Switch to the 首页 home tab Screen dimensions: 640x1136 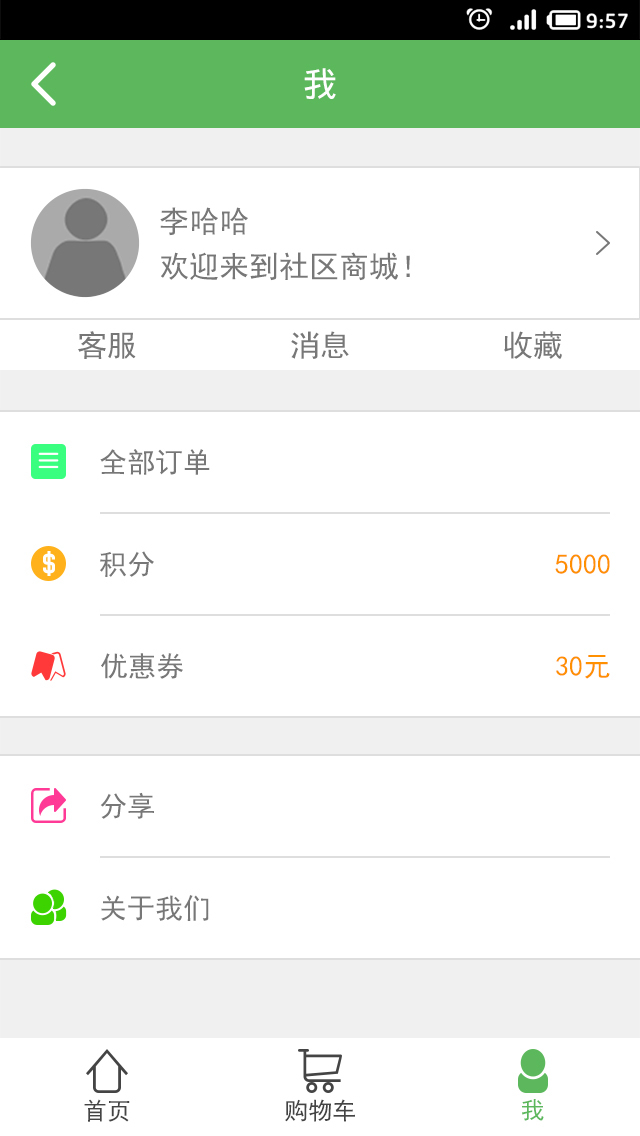coord(107,1086)
